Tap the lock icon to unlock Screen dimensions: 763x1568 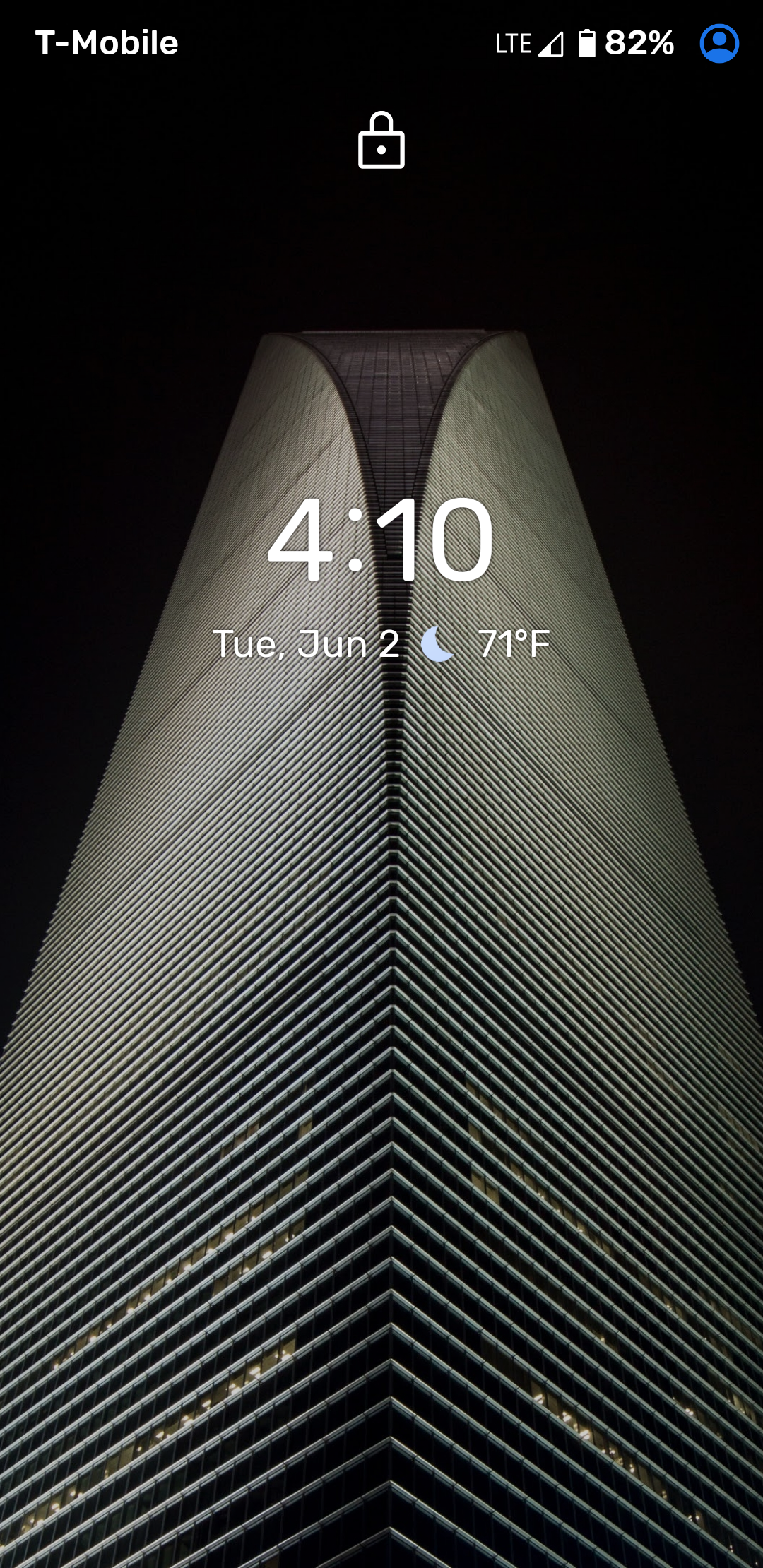[381, 141]
